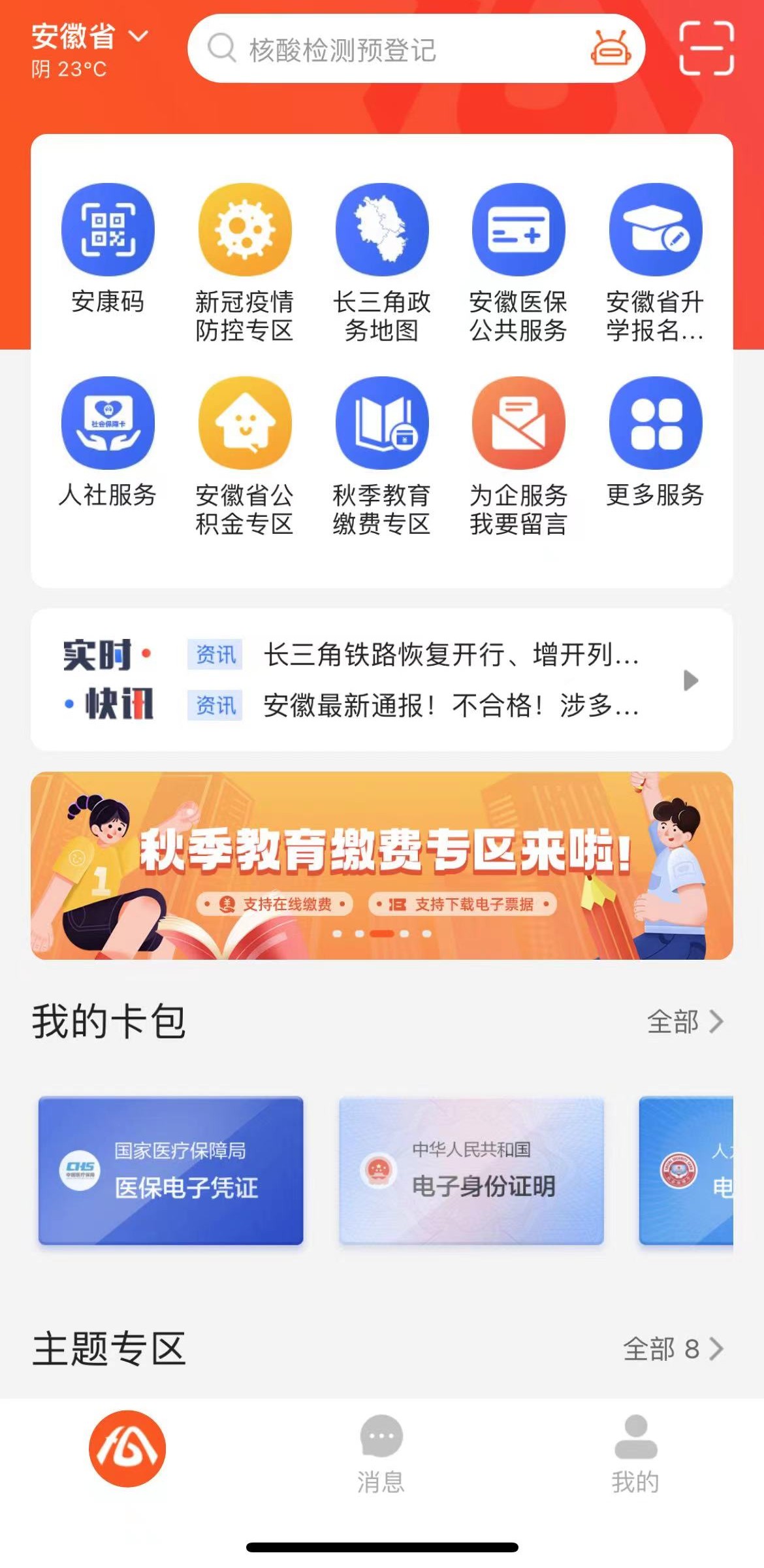
Task: Read the news 长三角铁路恢复开行
Action: pyautogui.click(x=451, y=655)
